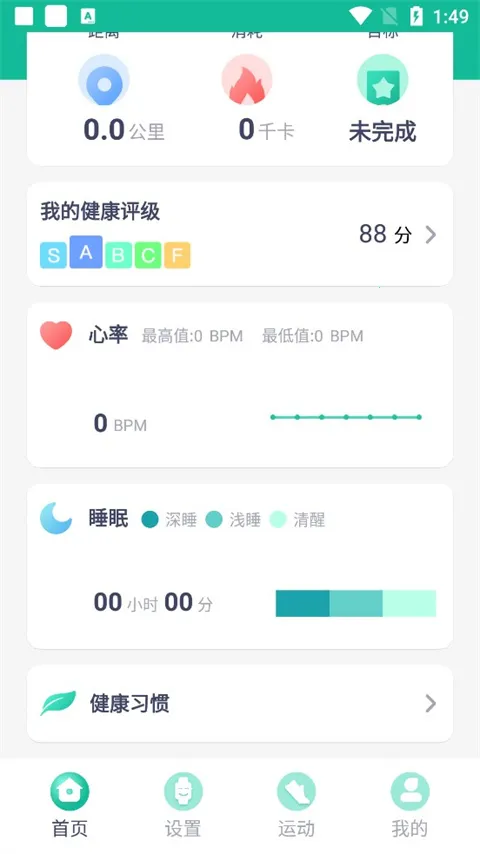Screen dimensions: 480x854
Task: Switch to the 设置 settings tab
Action: (183, 805)
